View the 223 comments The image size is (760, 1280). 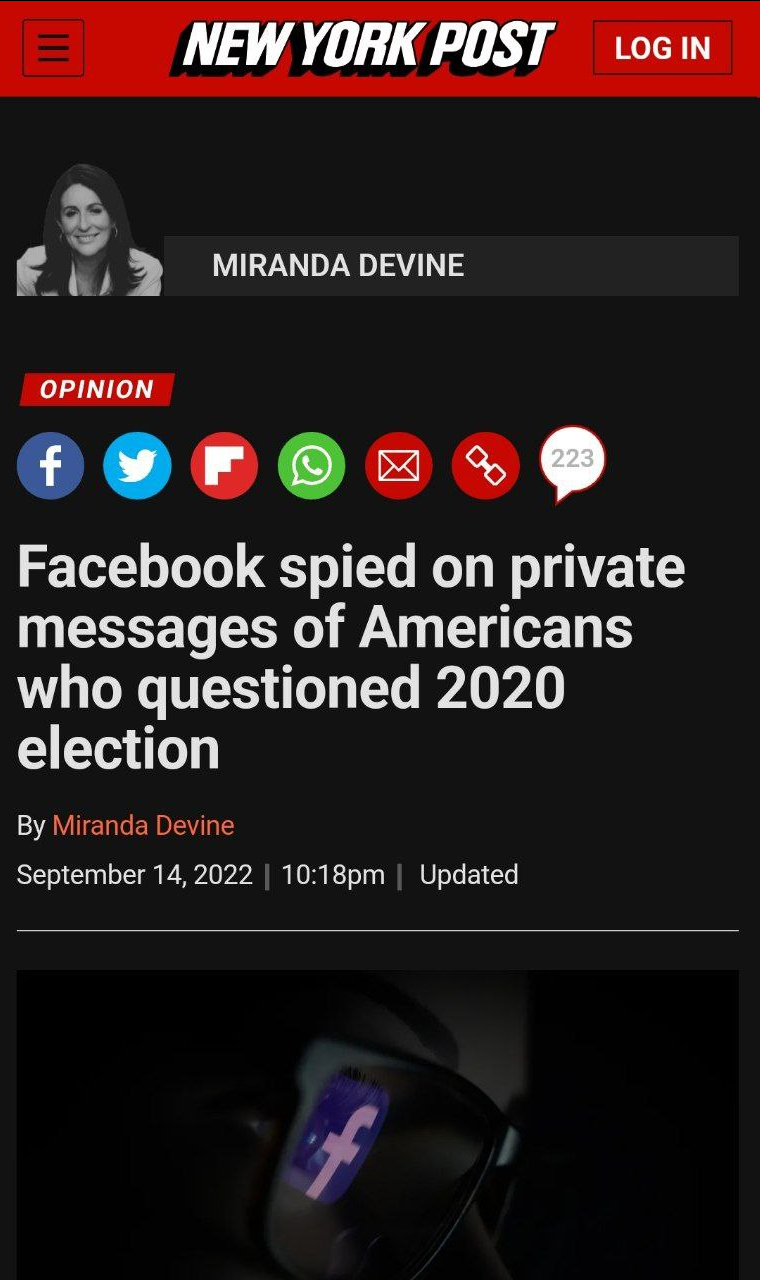572,464
